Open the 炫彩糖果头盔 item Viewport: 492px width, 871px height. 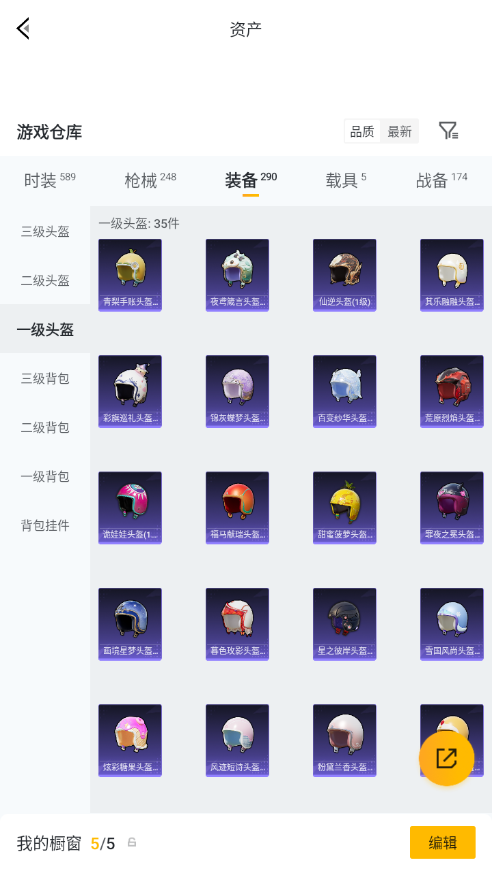[130, 740]
